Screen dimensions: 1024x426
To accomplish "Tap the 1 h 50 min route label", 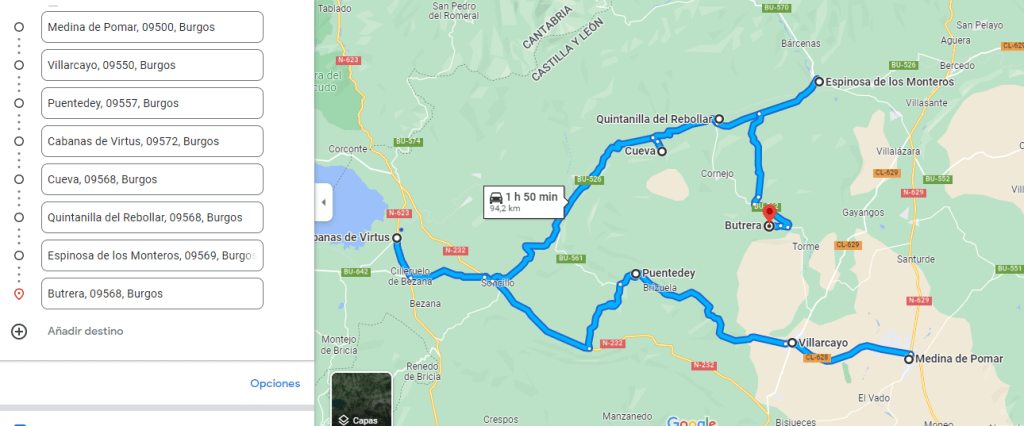I will point(523,200).
